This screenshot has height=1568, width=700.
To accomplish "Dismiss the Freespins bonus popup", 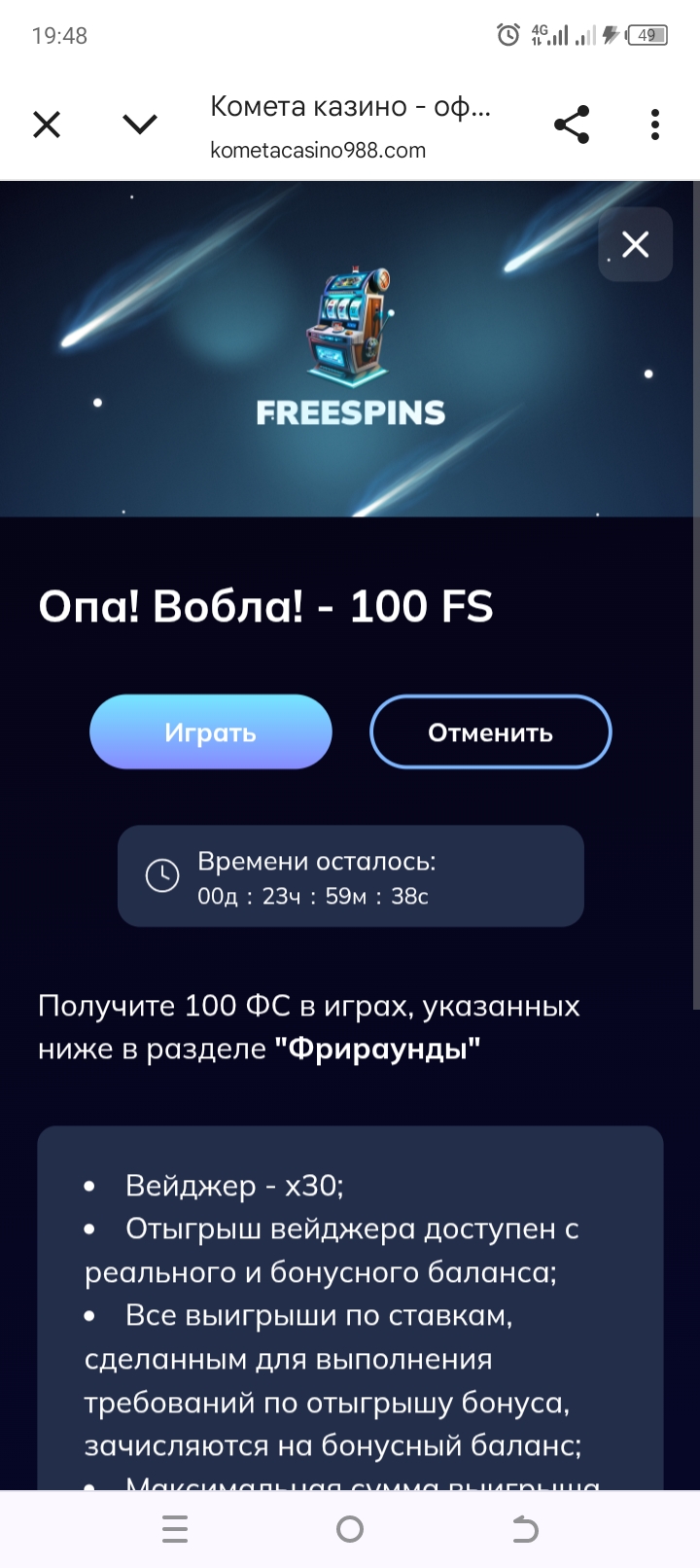I will pyautogui.click(x=635, y=244).
